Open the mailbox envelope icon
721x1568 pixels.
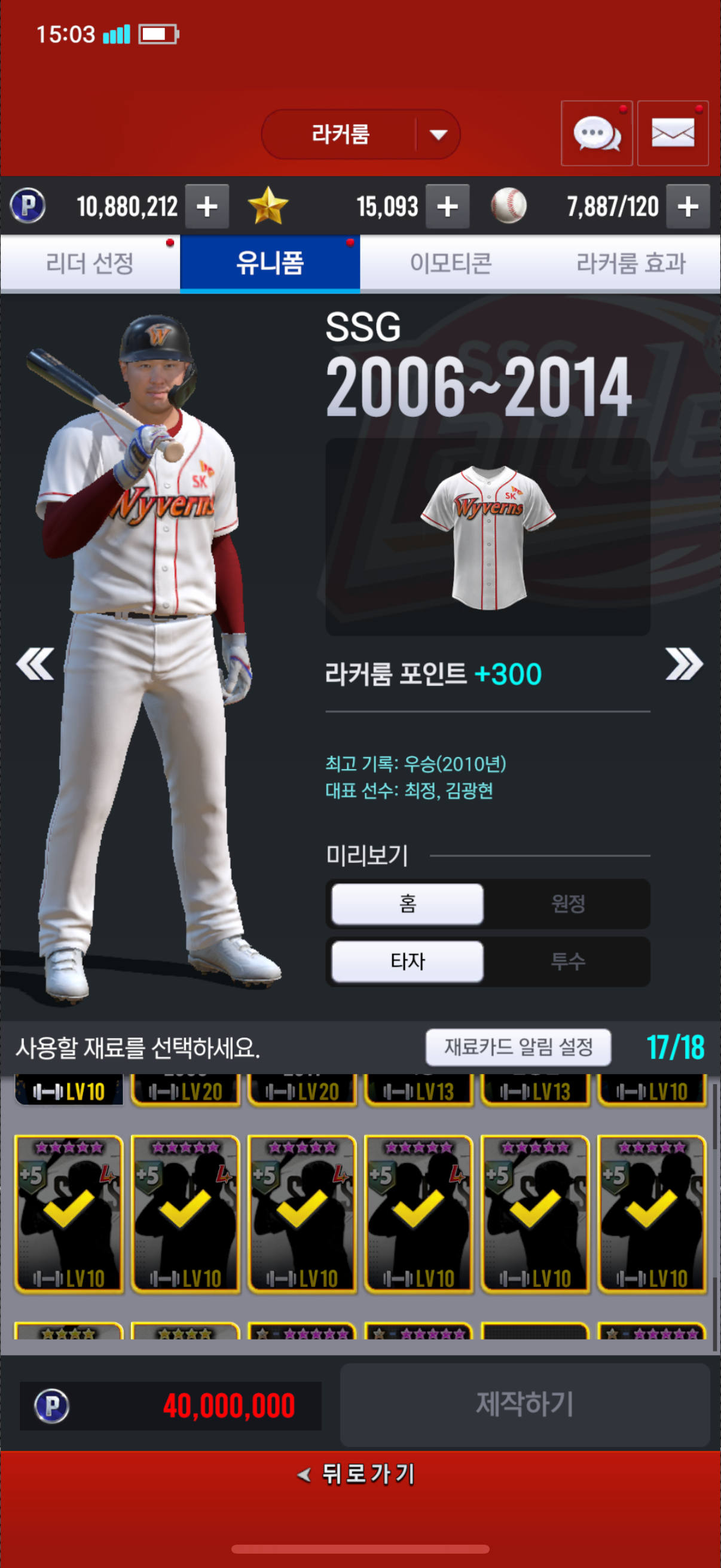pos(673,133)
